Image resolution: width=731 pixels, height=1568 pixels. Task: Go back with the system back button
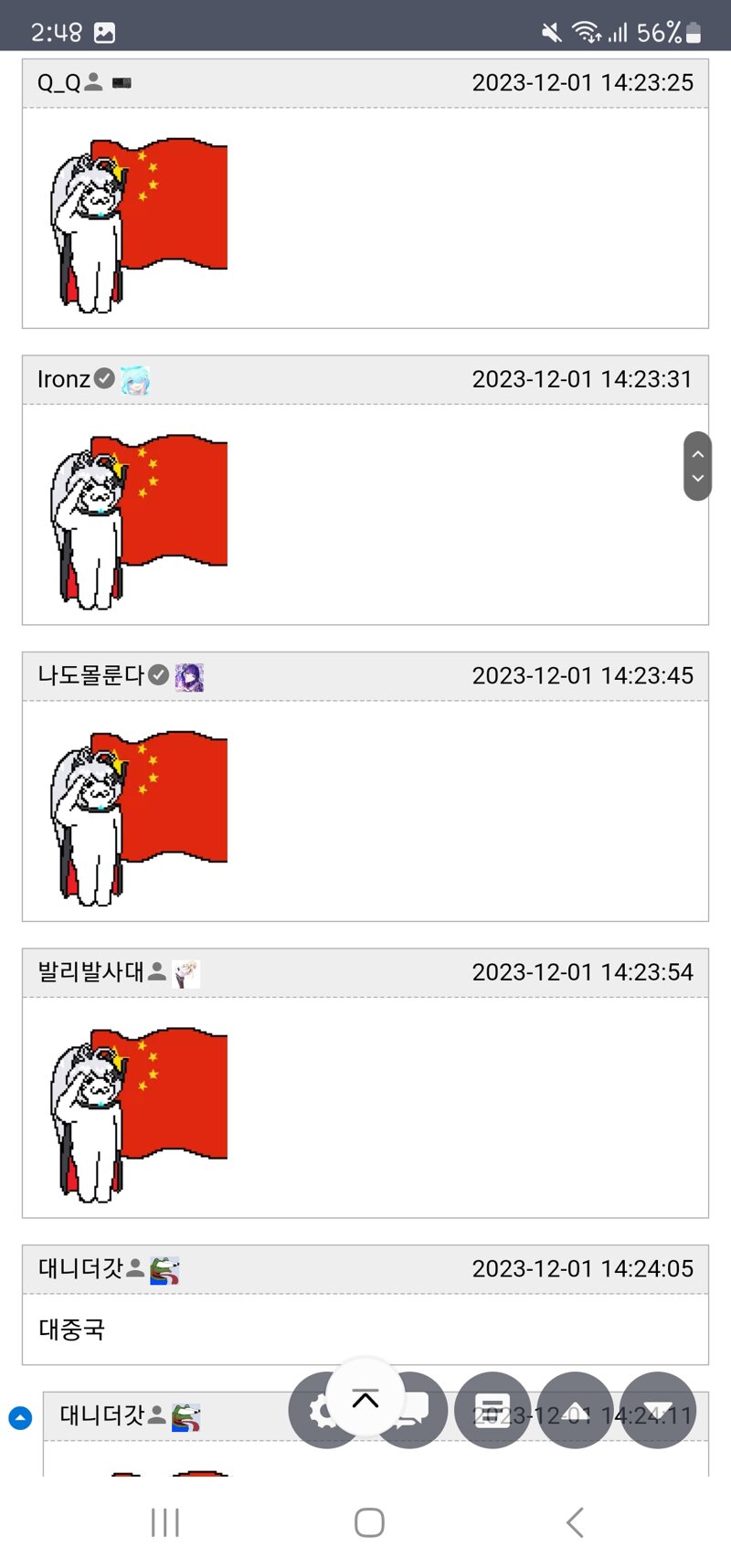click(x=575, y=1522)
